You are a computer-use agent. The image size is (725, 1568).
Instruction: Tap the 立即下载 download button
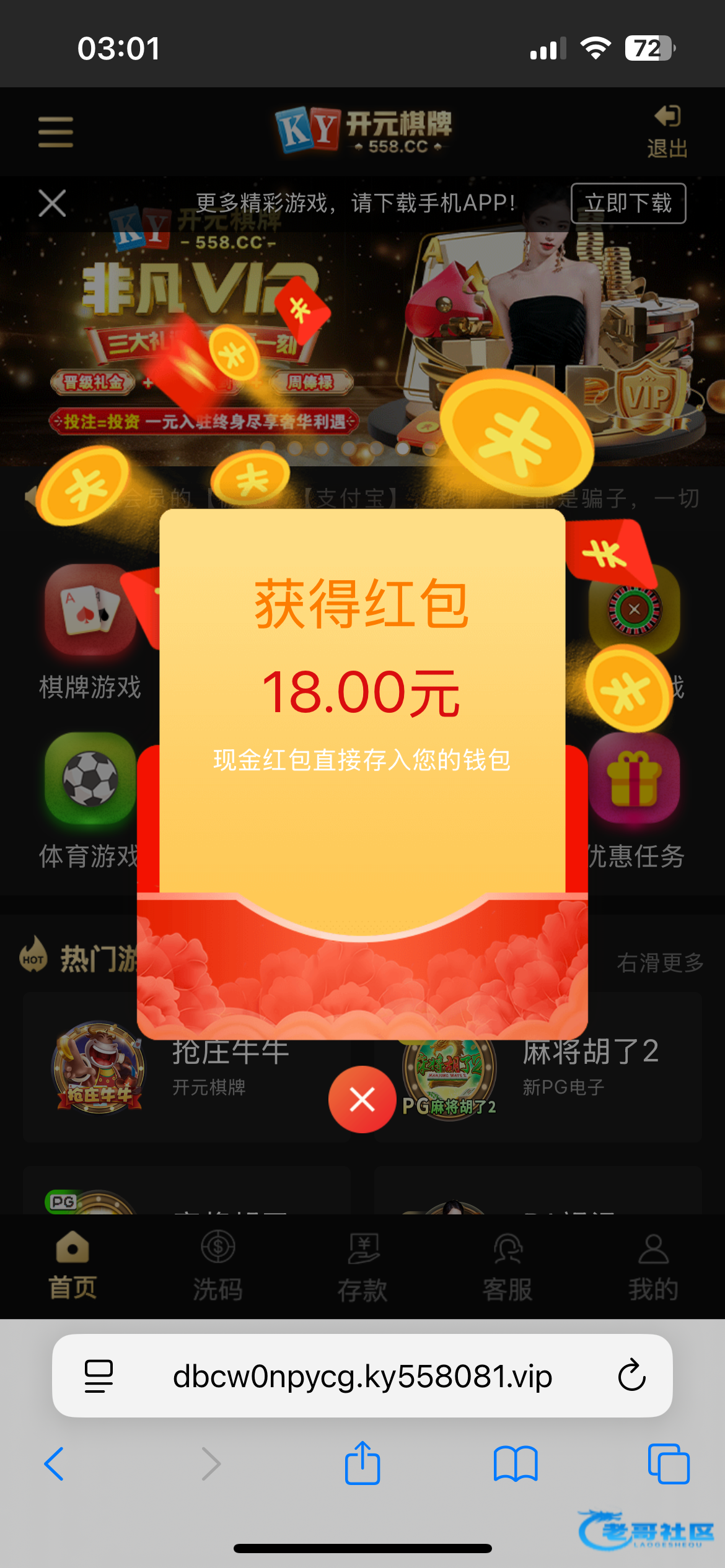(x=628, y=203)
